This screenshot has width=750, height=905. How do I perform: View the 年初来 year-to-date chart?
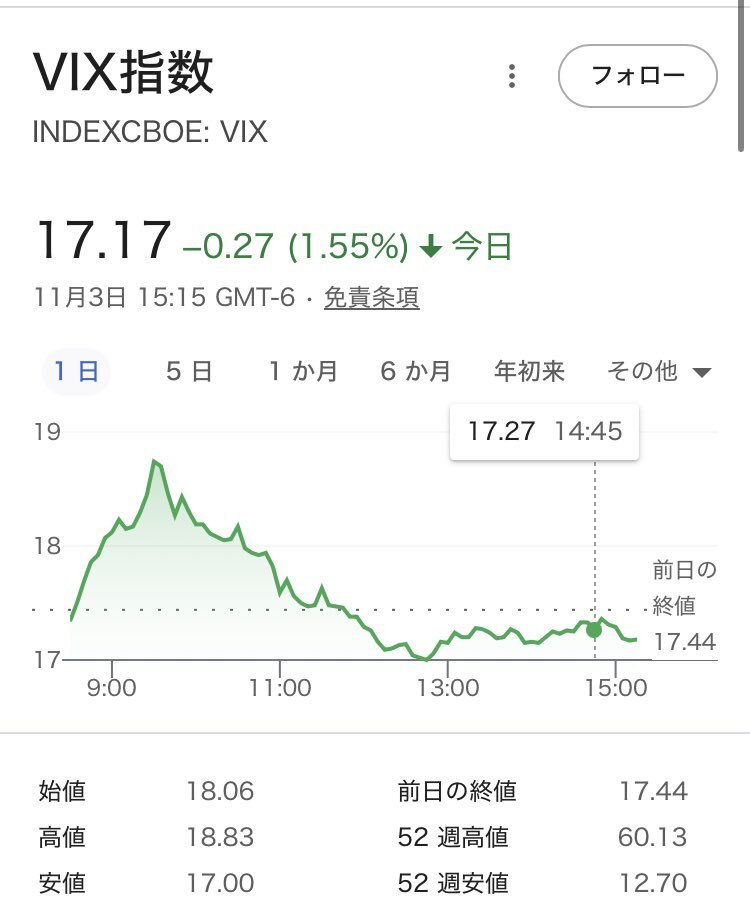point(529,372)
